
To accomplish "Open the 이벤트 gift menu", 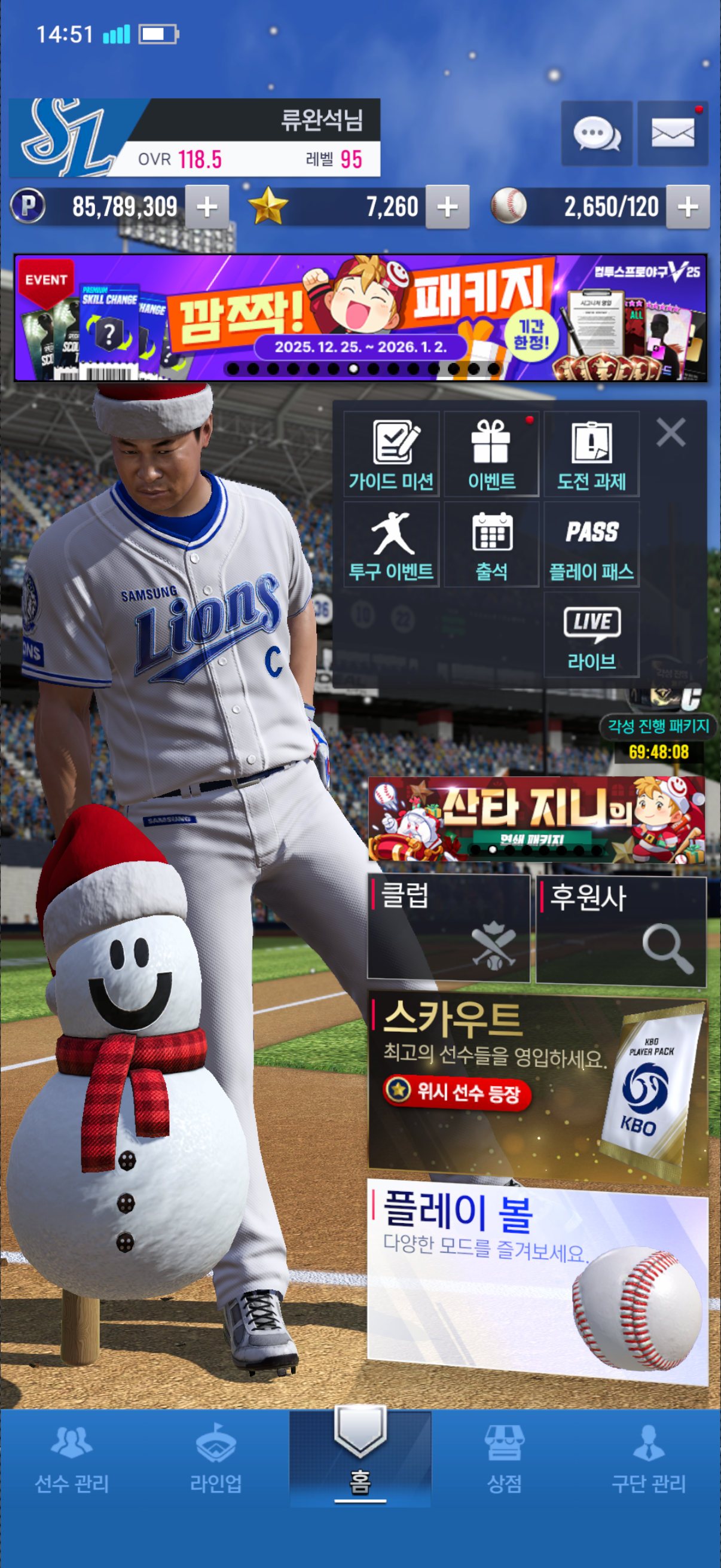I will pos(491,454).
